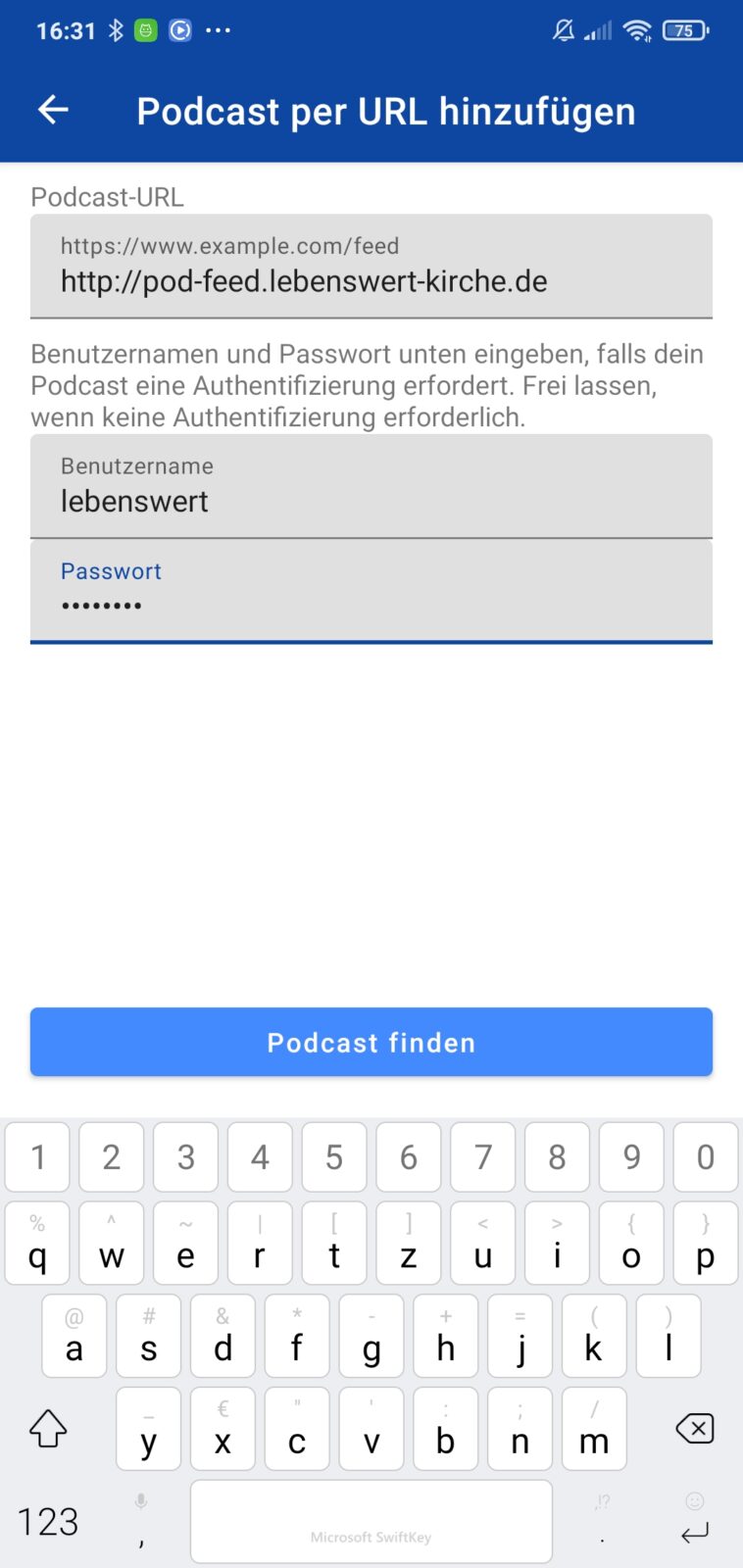Tap the Benutzername field
This screenshot has width=743, height=1568.
pyautogui.click(x=371, y=487)
